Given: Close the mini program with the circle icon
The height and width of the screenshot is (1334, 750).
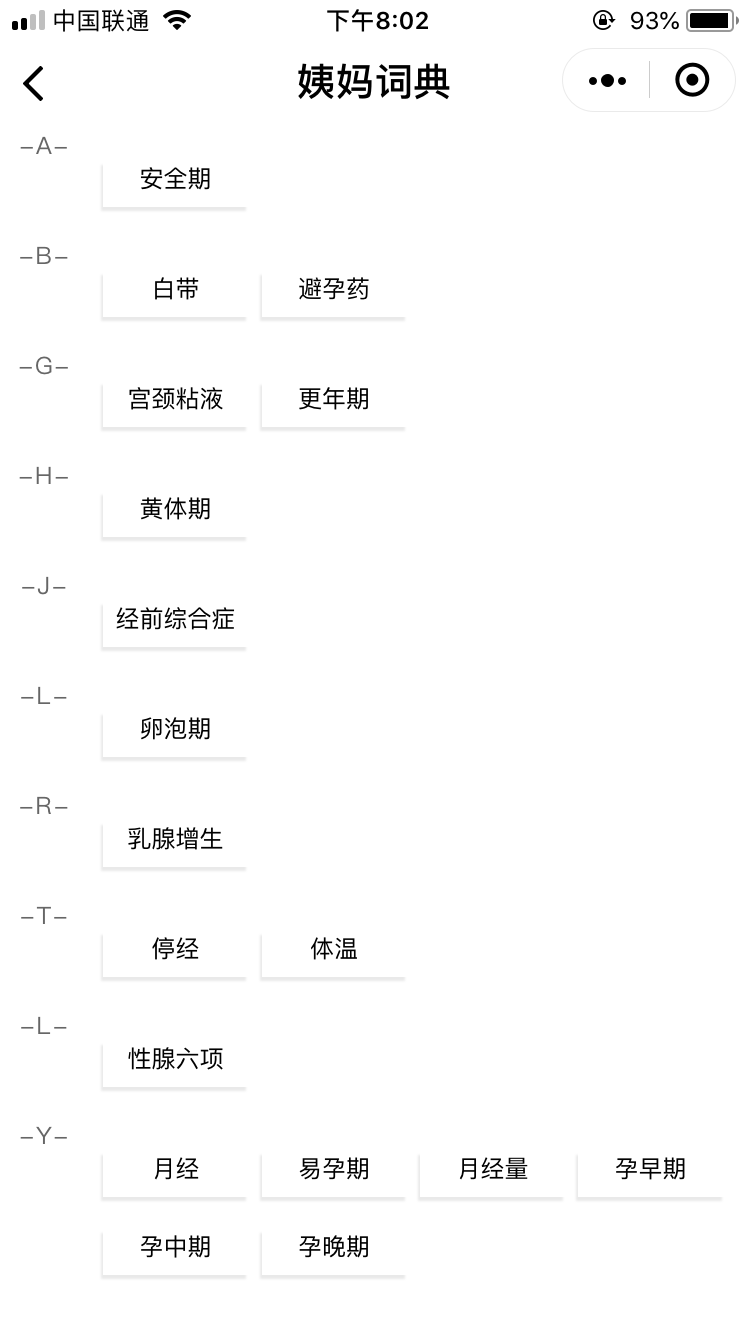Looking at the screenshot, I should coord(692,81).
